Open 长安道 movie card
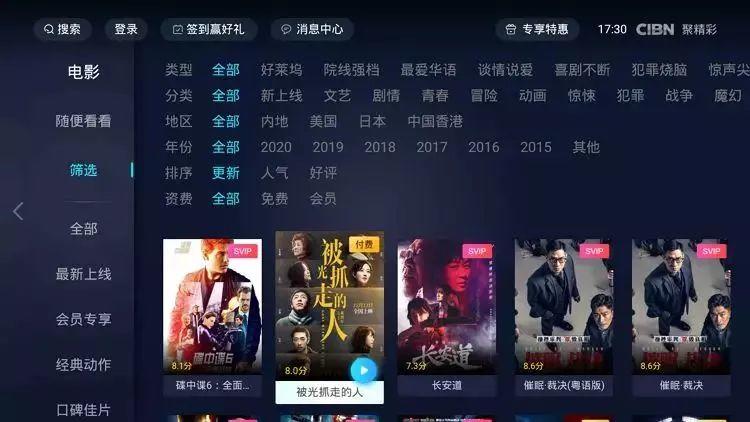Screen dimensions: 750x422 click(447, 310)
